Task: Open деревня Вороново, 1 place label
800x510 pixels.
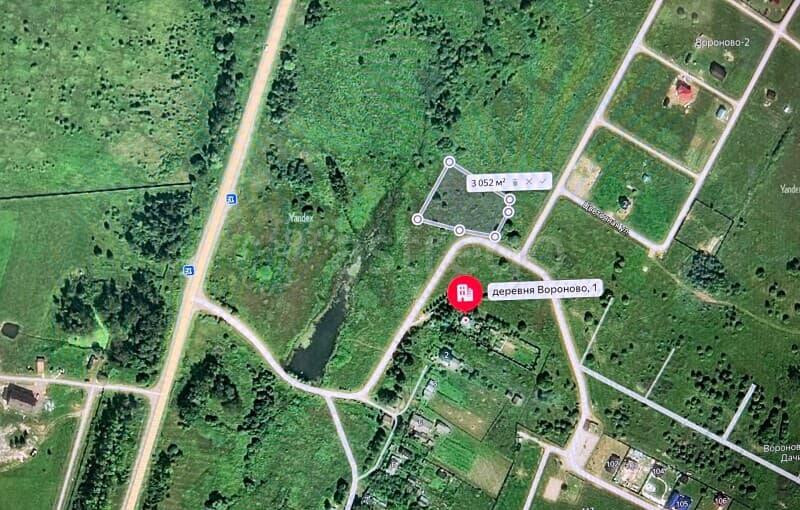Action: click(x=545, y=290)
